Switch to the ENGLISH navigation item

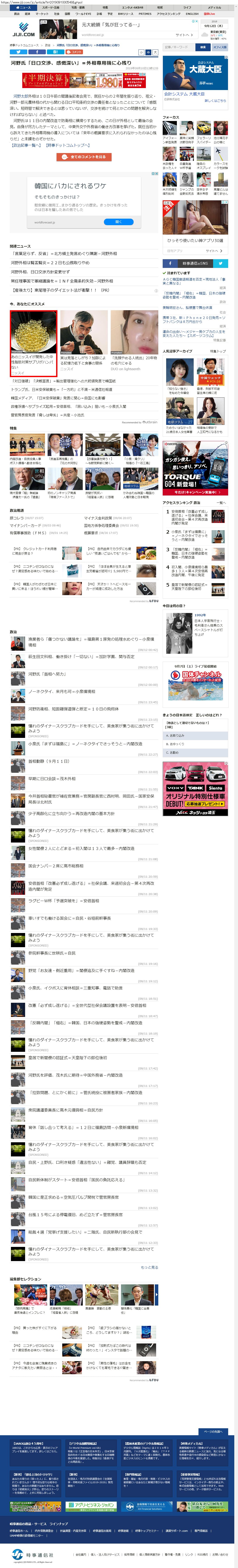[192, 13]
